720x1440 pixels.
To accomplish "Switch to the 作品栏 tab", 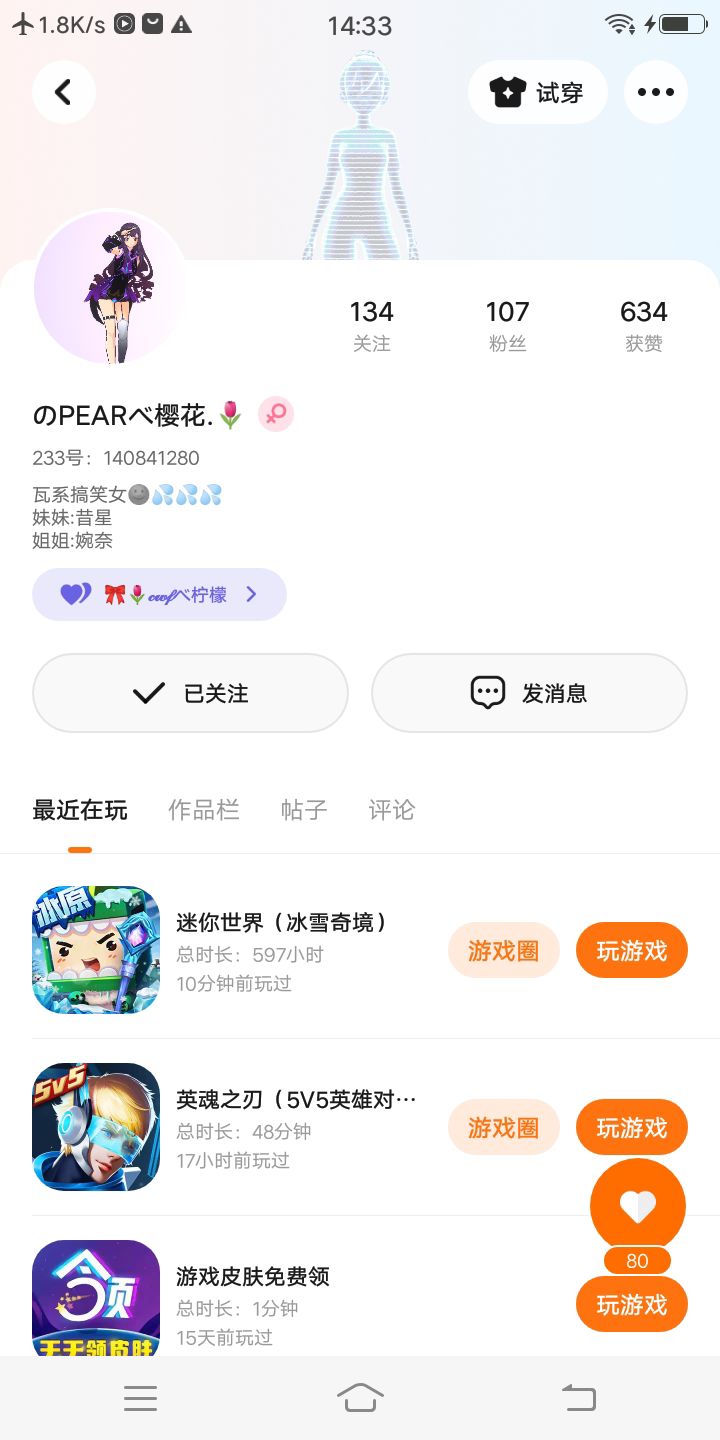I will (204, 810).
